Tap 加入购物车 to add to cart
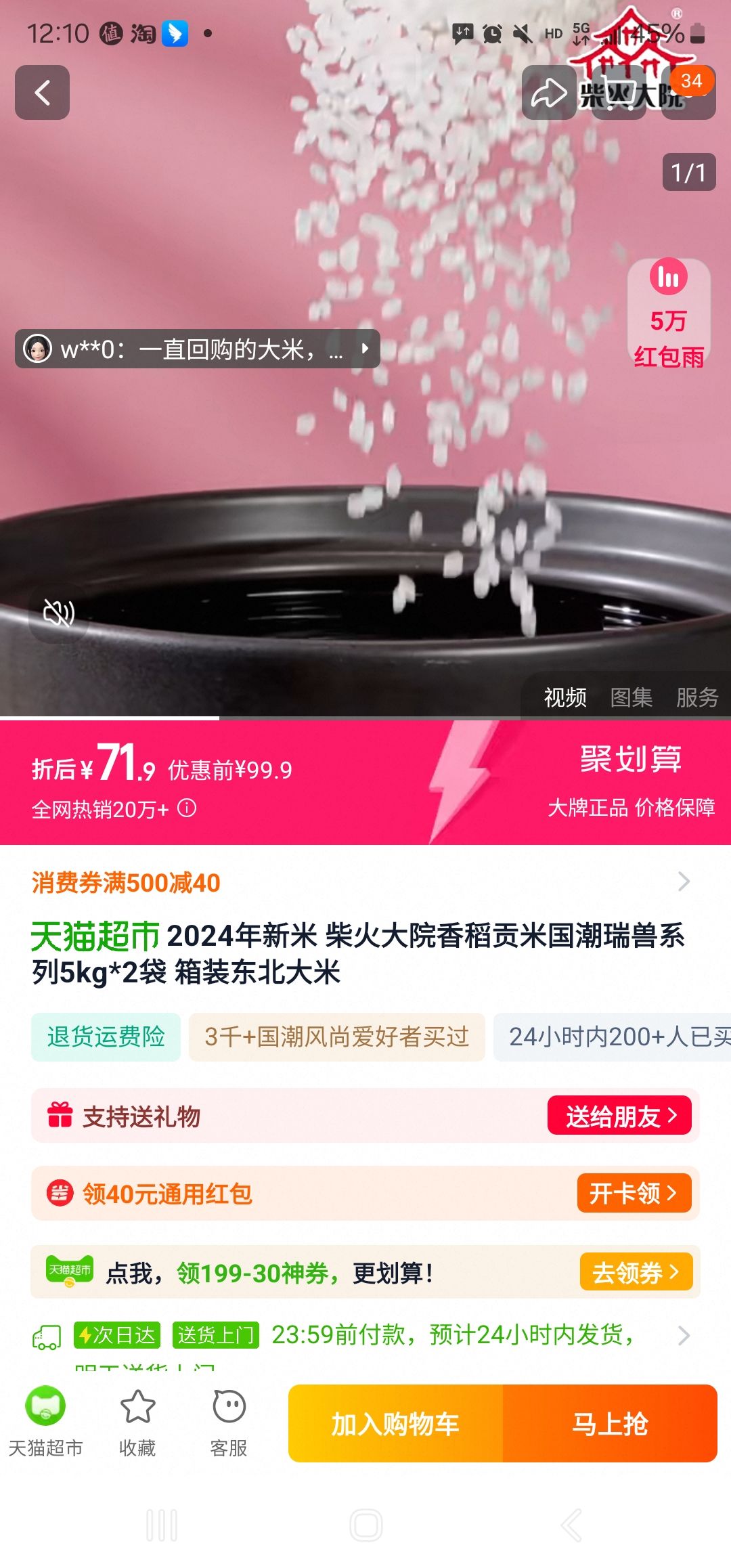 point(395,1423)
